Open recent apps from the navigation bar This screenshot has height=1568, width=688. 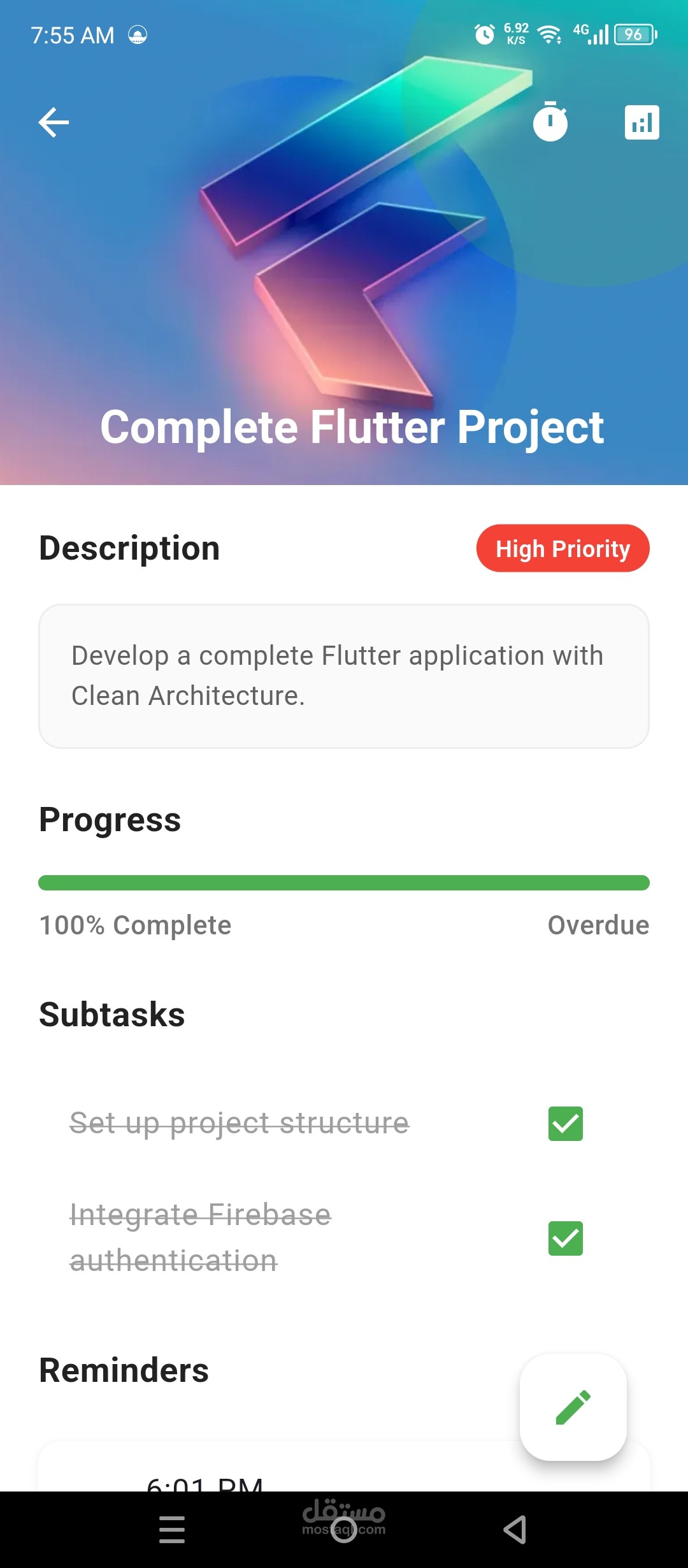click(172, 1530)
